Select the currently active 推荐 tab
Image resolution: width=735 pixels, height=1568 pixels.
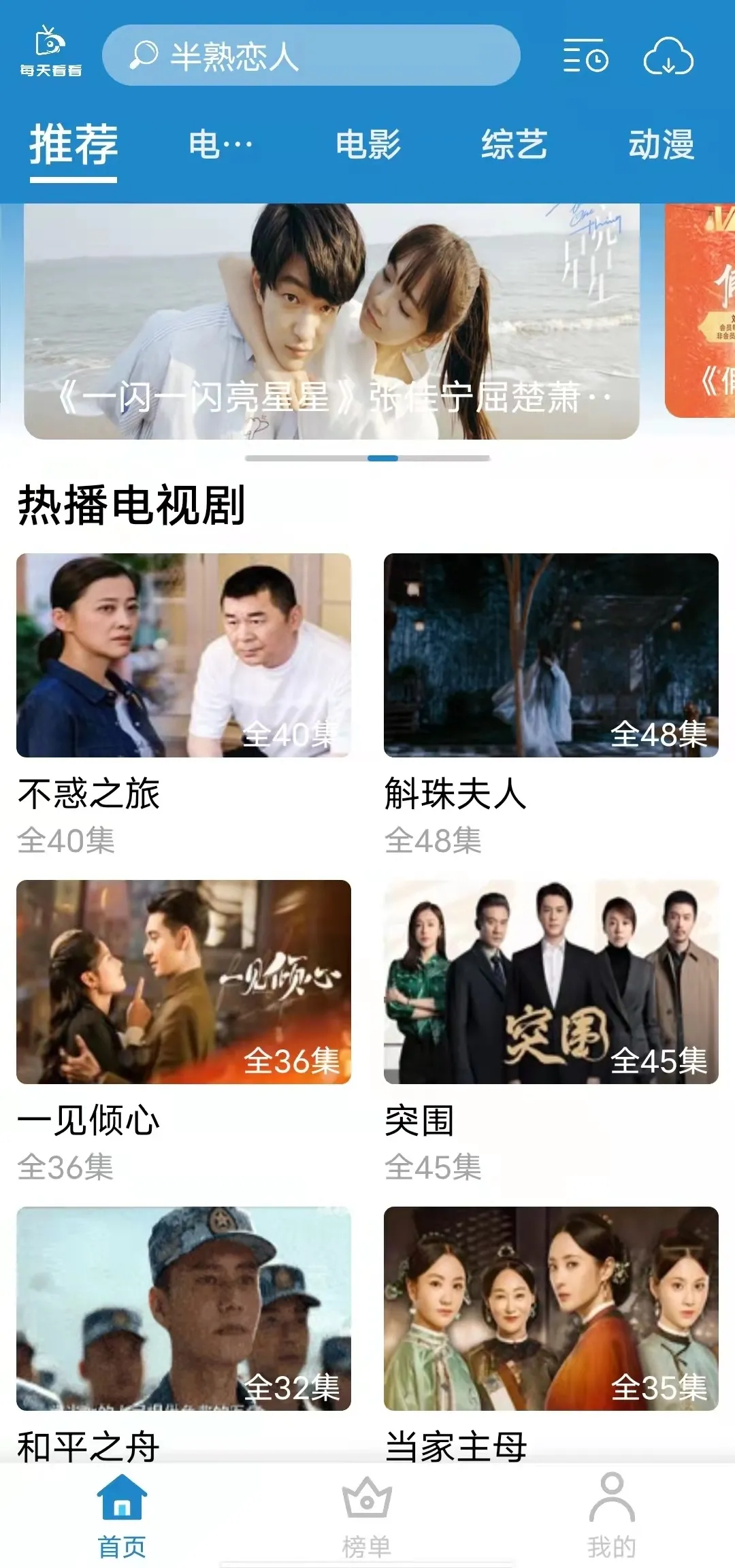pyautogui.click(x=73, y=144)
